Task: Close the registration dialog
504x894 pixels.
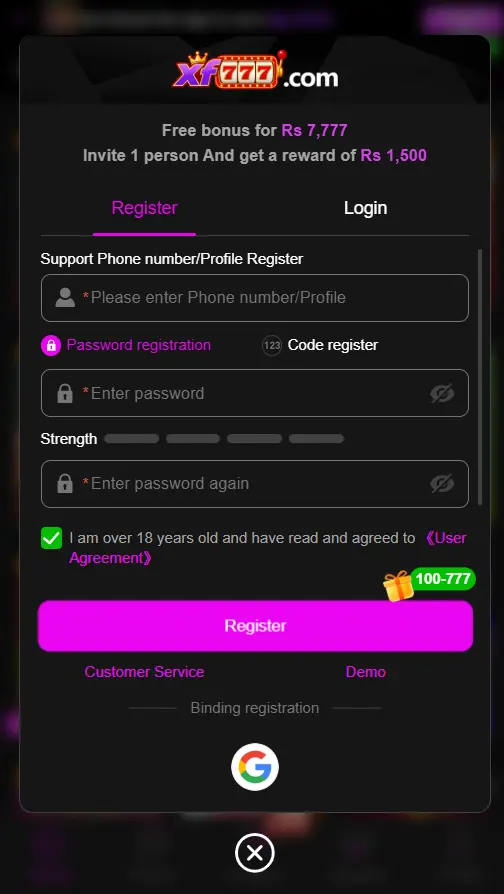Action: click(x=255, y=853)
